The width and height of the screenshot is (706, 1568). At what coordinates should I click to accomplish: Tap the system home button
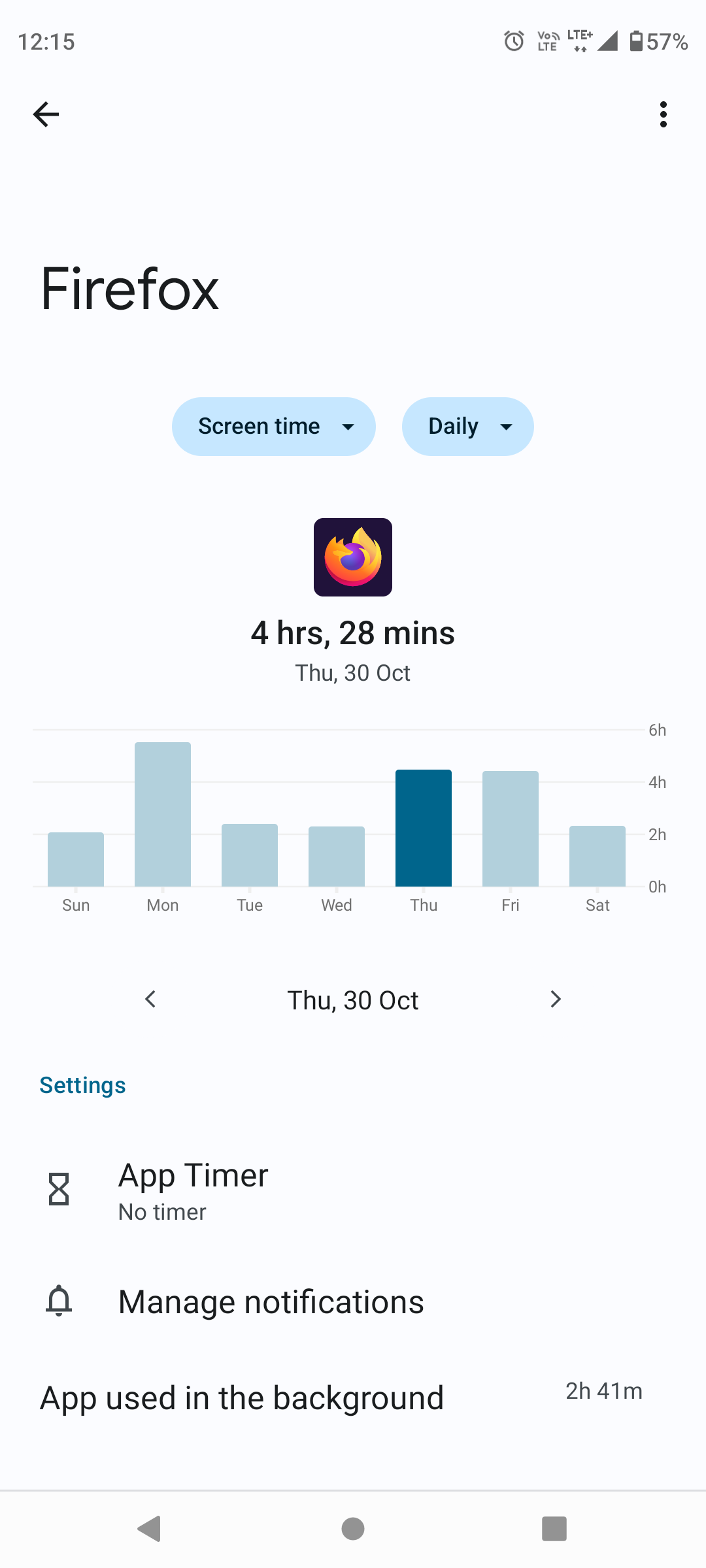point(353,1529)
